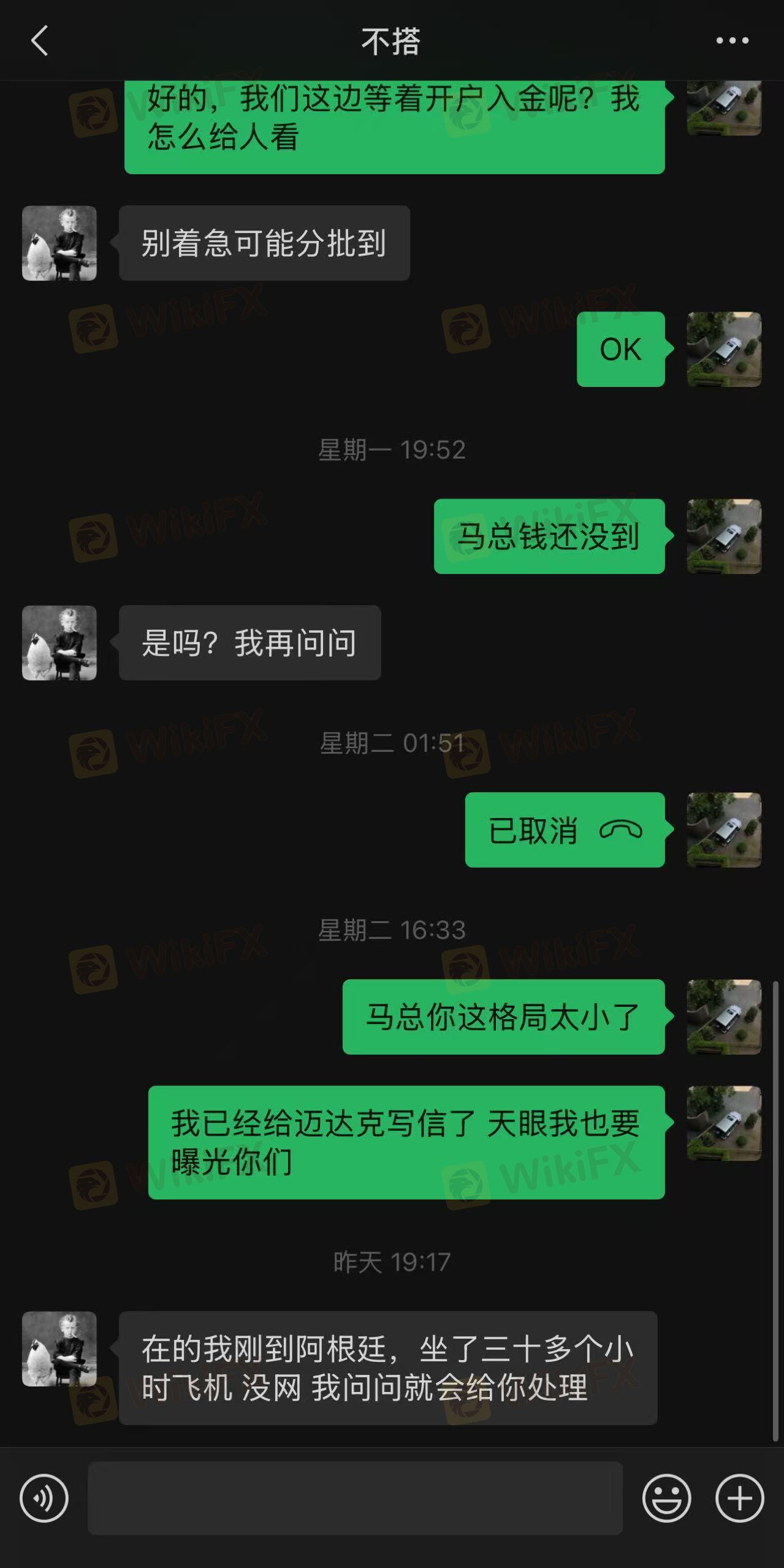The image size is (784, 1568).
Task: Open my avatar beside 马总钱还没到
Action: tap(724, 536)
